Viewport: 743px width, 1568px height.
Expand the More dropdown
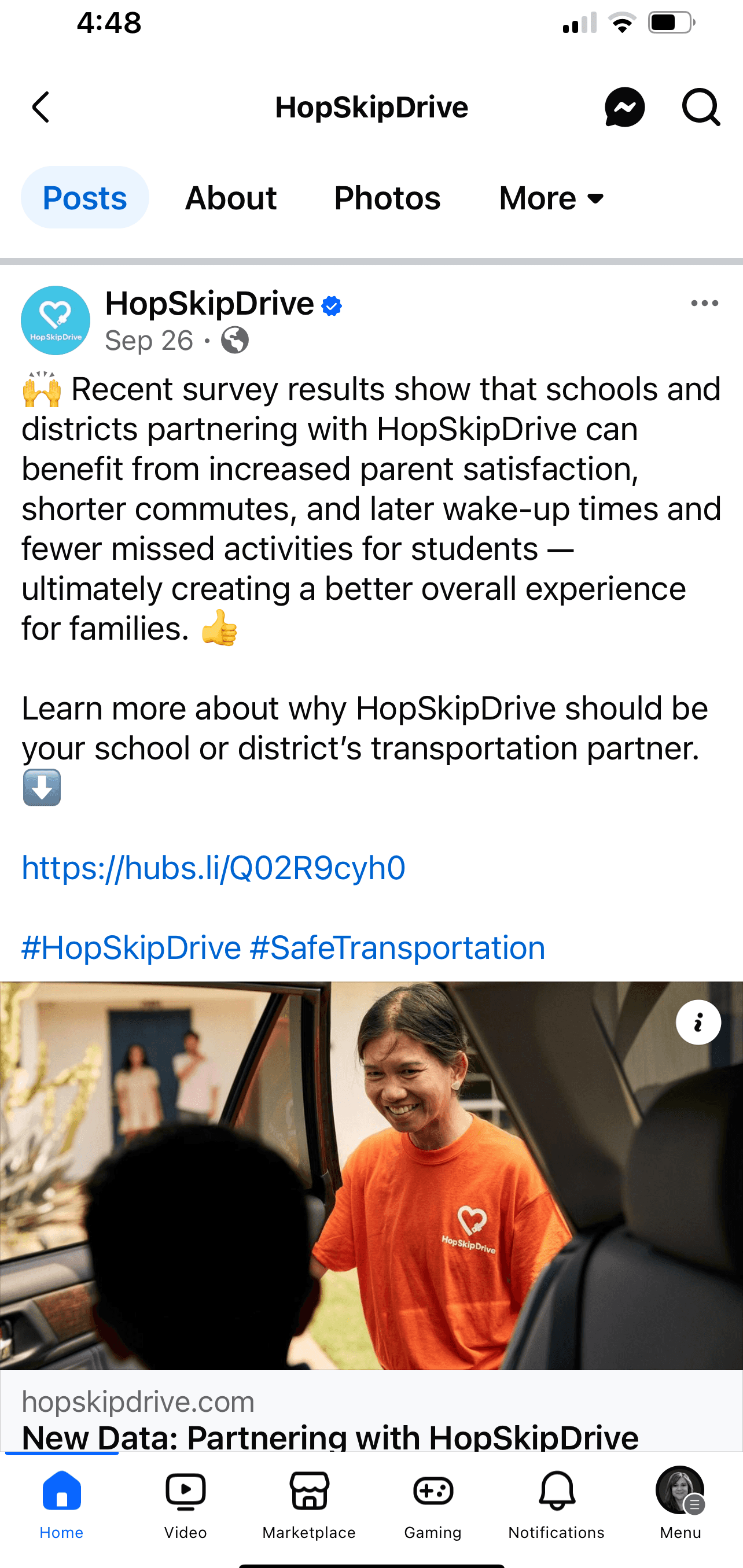coord(551,198)
